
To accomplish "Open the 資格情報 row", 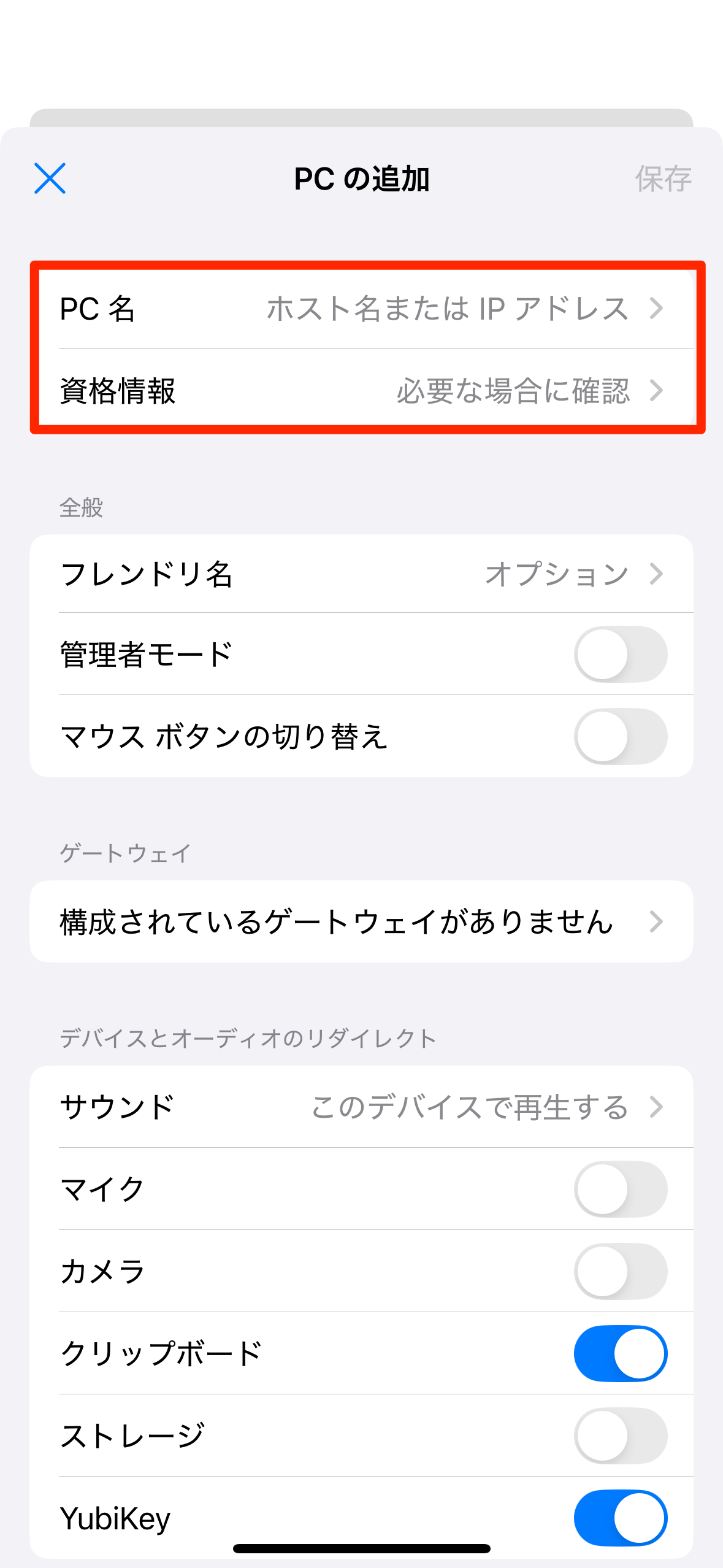I will 362,391.
